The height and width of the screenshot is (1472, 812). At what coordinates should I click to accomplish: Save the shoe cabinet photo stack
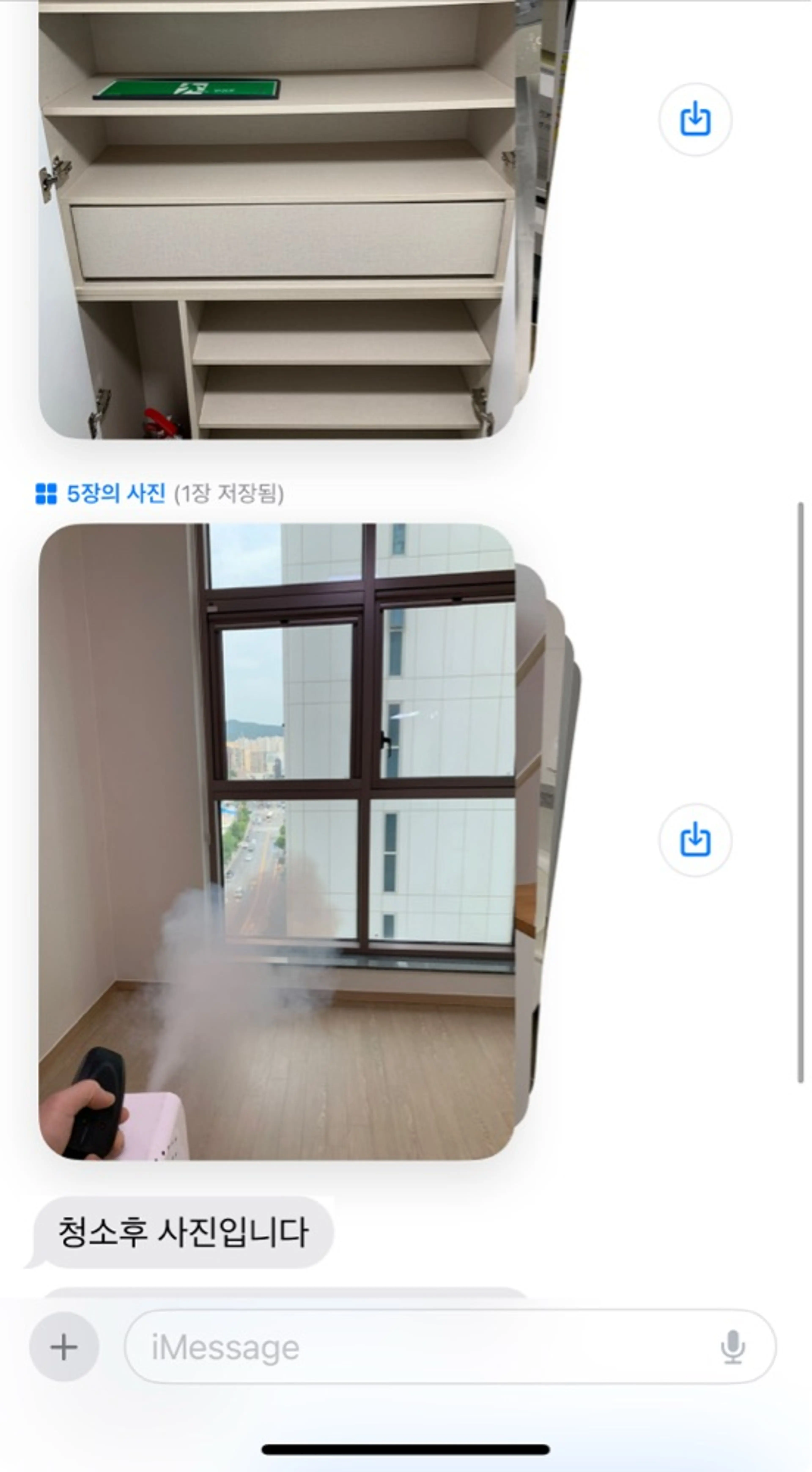click(x=695, y=119)
